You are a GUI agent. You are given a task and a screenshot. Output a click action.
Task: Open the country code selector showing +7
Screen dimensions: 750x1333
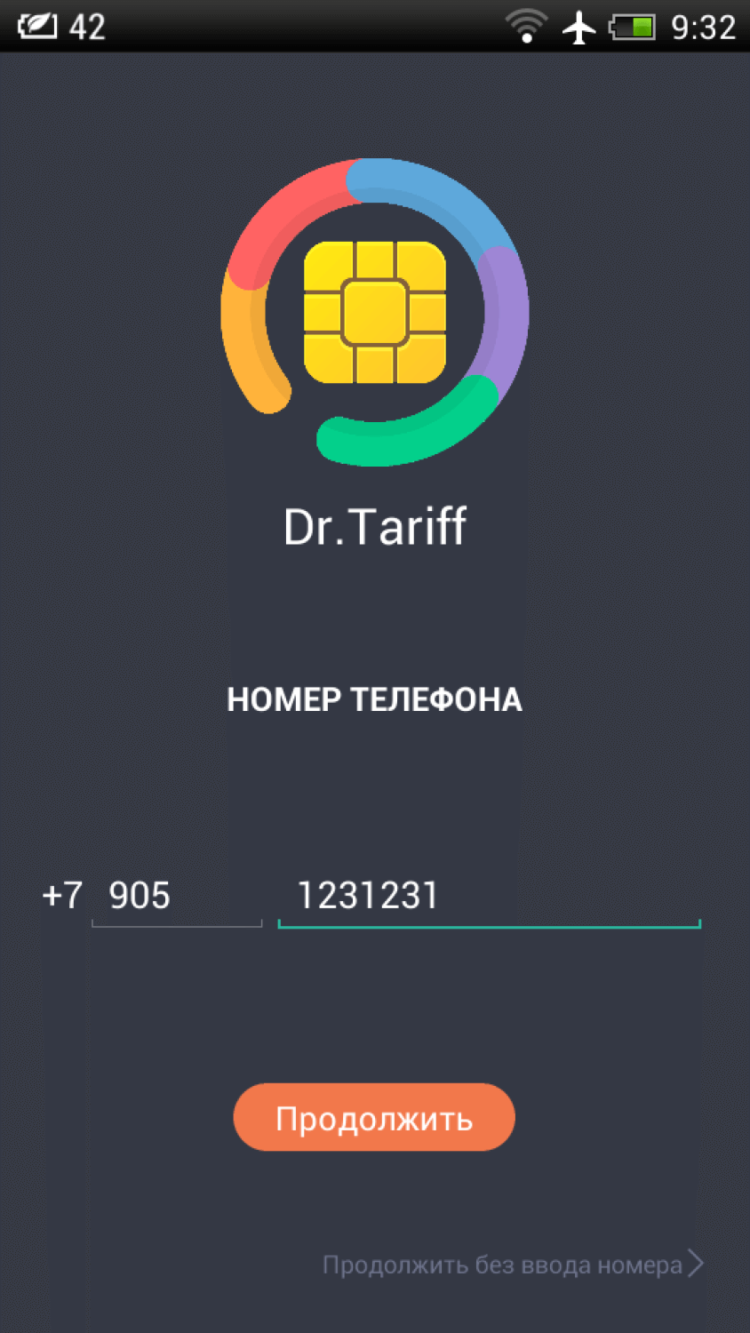pyautogui.click(x=62, y=895)
